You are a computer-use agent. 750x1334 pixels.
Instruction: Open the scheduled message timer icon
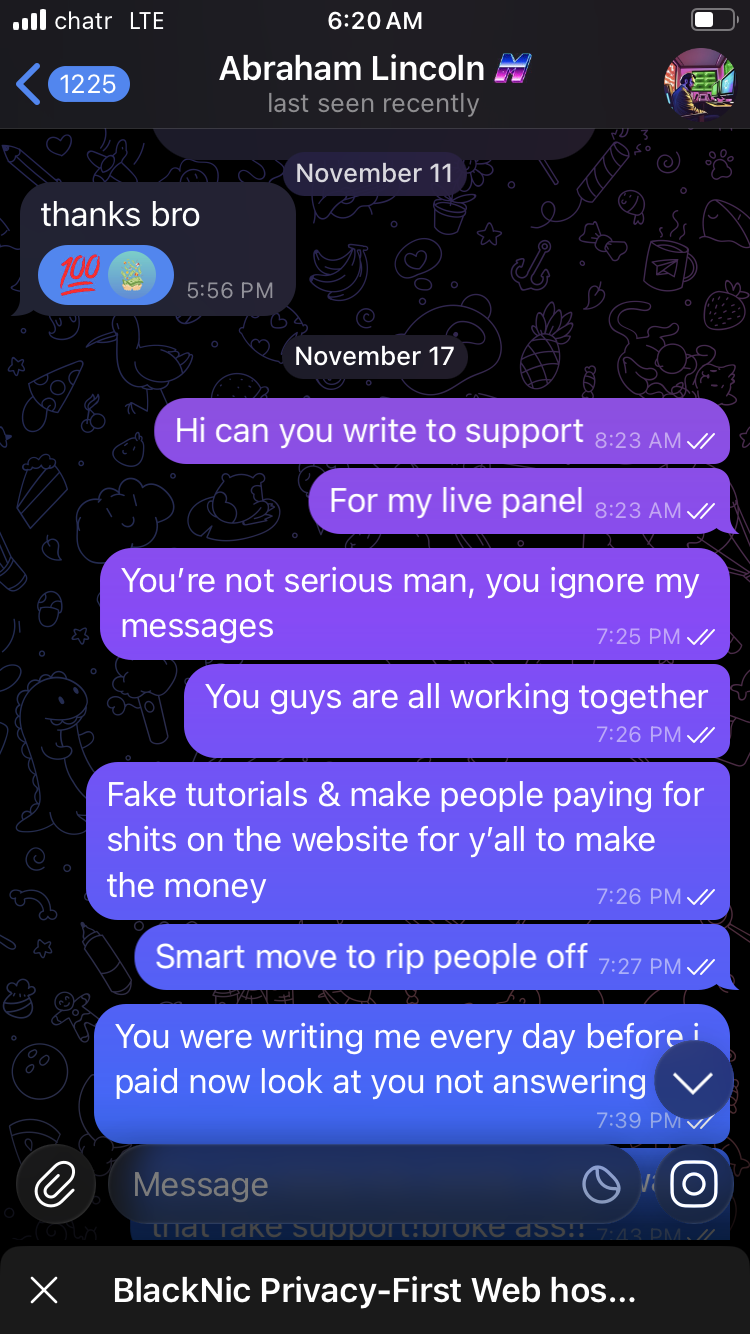pyautogui.click(x=601, y=1185)
